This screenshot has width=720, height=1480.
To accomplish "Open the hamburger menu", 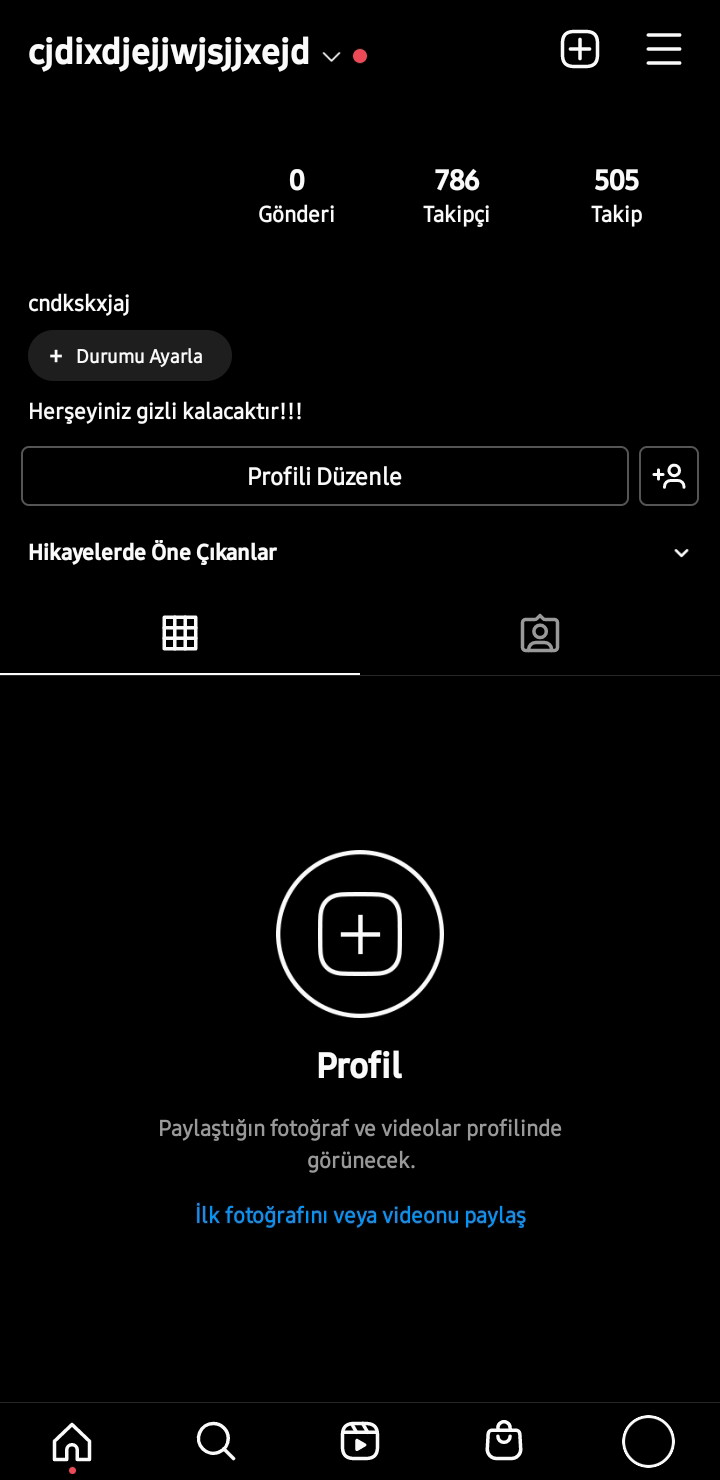I will pyautogui.click(x=664, y=49).
